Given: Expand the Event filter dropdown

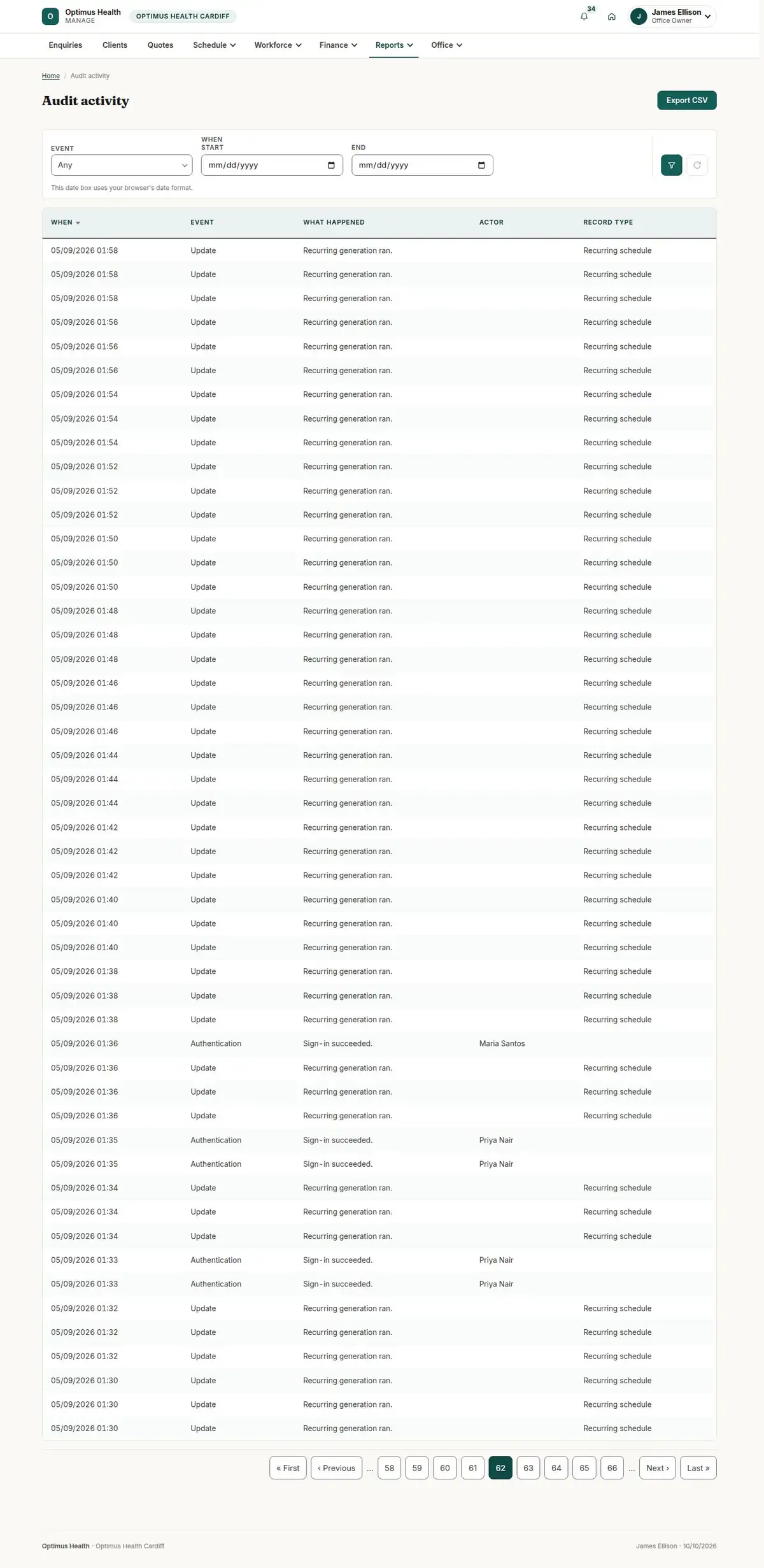Looking at the screenshot, I should (x=122, y=165).
